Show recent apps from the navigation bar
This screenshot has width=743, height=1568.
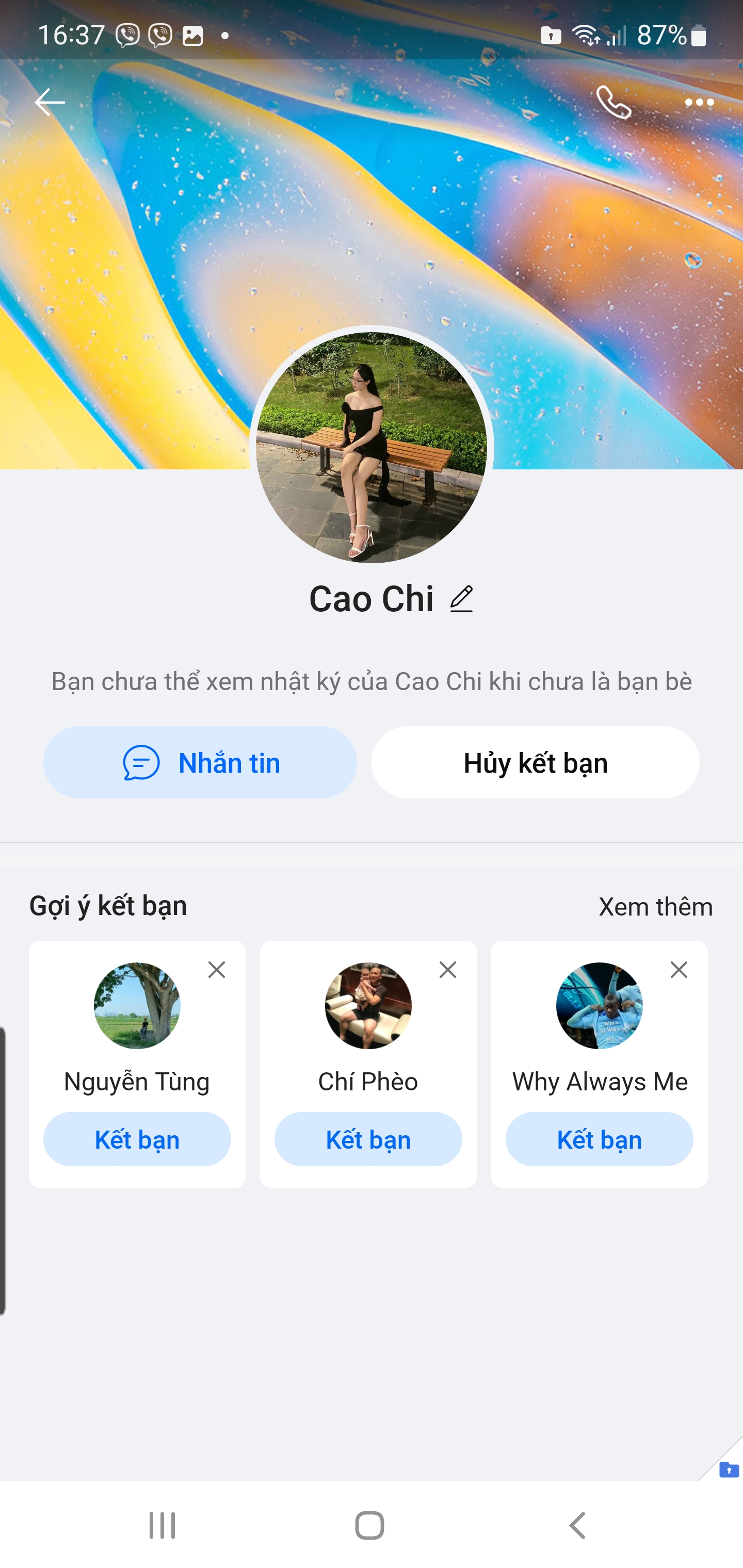coord(163,1525)
